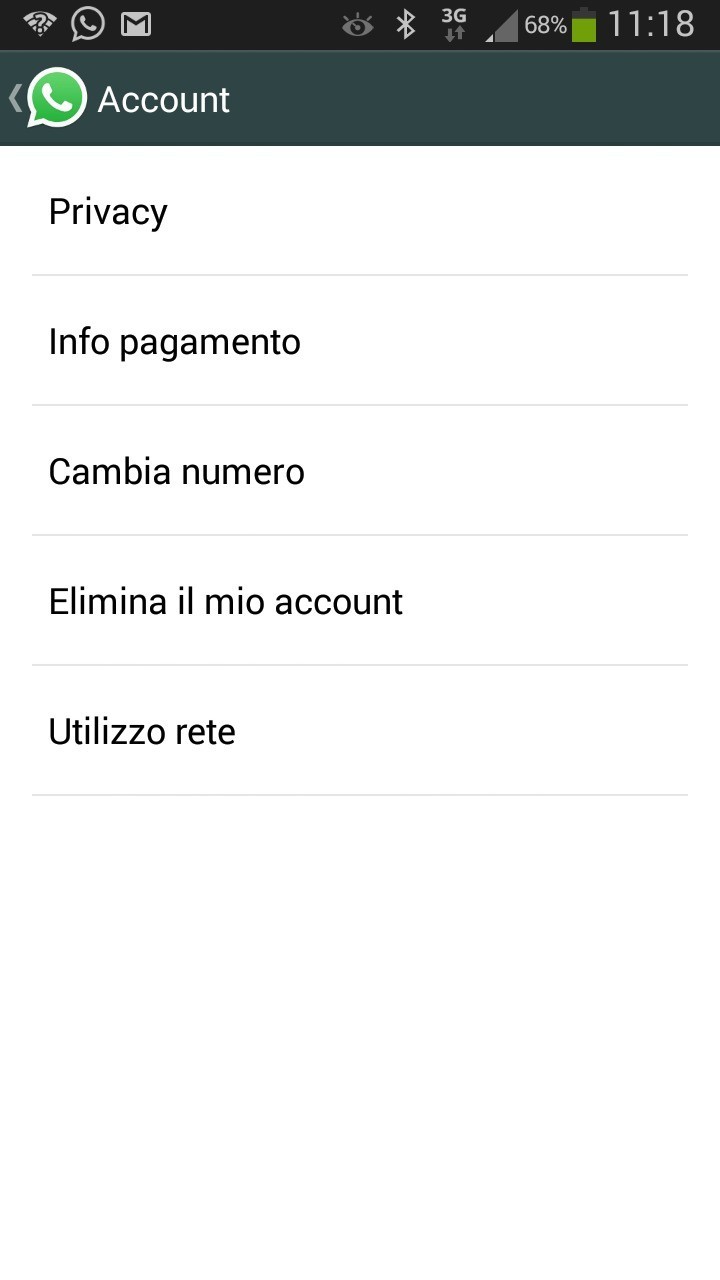The height and width of the screenshot is (1280, 720).
Task: Go back using the WhatsApp back arrow
Action: (x=45, y=99)
